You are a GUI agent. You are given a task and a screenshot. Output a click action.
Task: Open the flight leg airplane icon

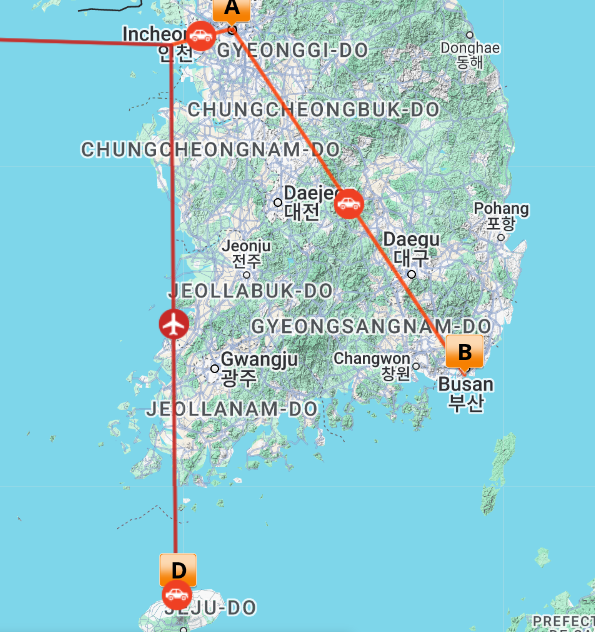pos(174,324)
